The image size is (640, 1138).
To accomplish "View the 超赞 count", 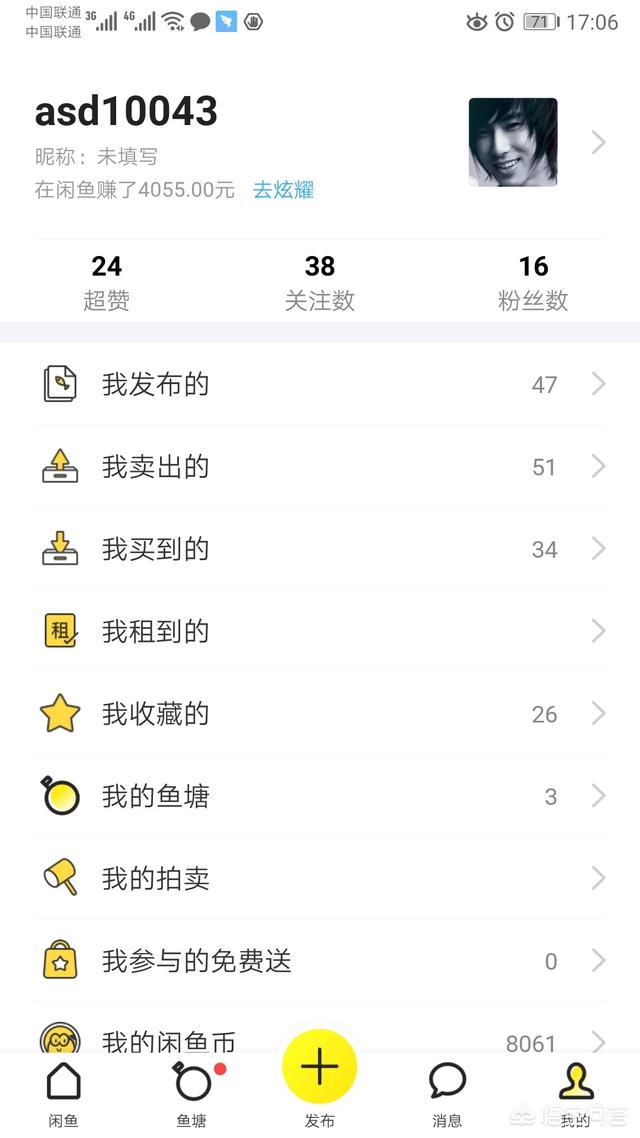I will click(106, 281).
